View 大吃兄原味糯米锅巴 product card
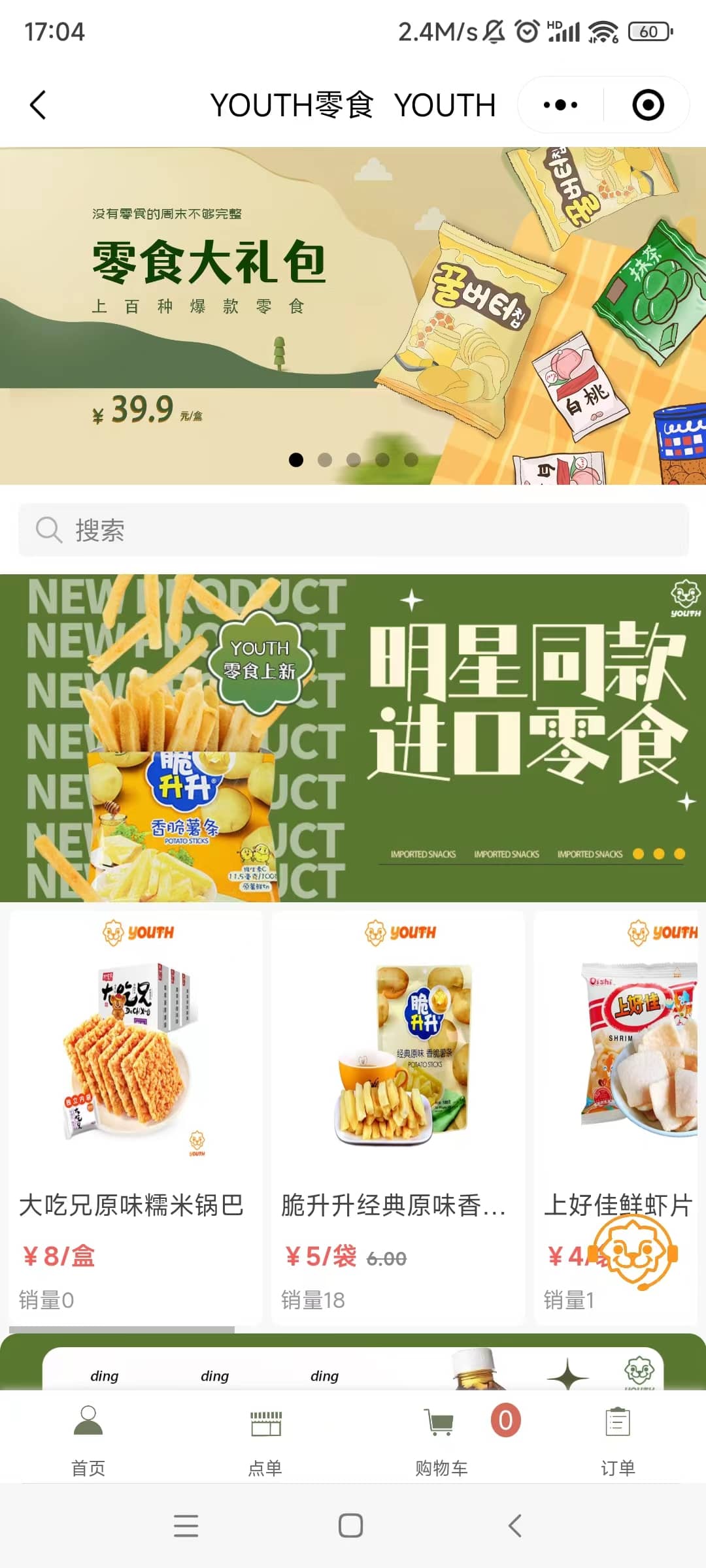 [x=135, y=1117]
